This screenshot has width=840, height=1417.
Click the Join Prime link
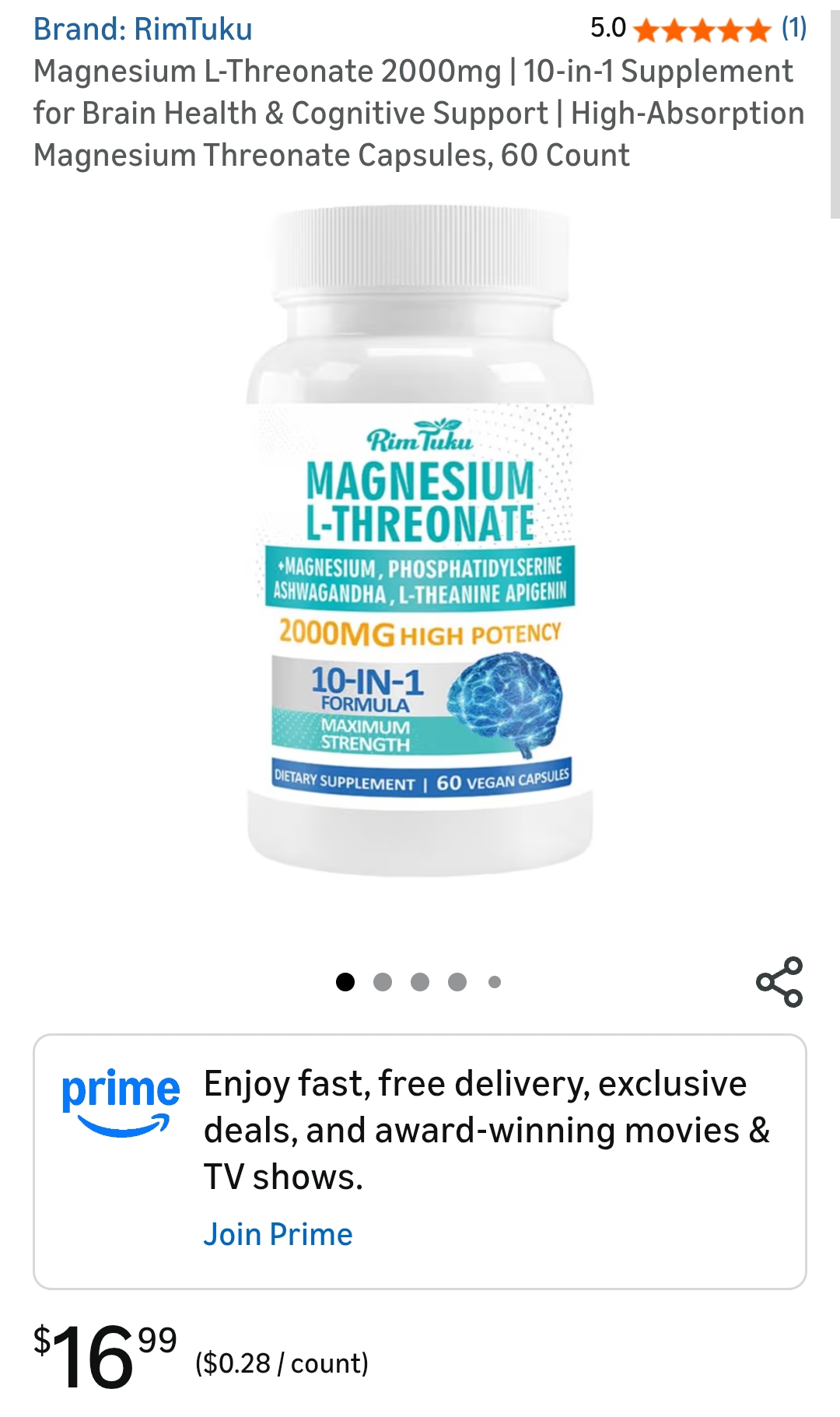coord(278,1233)
